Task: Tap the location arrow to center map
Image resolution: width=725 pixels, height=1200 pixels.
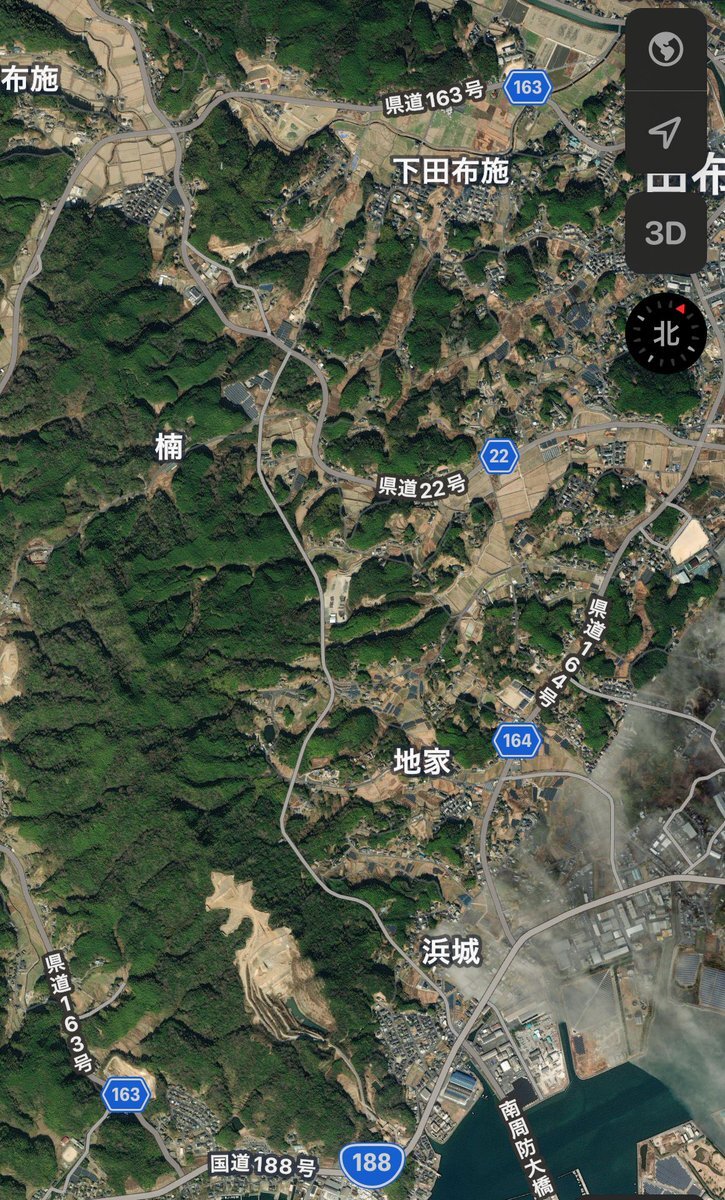Action: 666,131
